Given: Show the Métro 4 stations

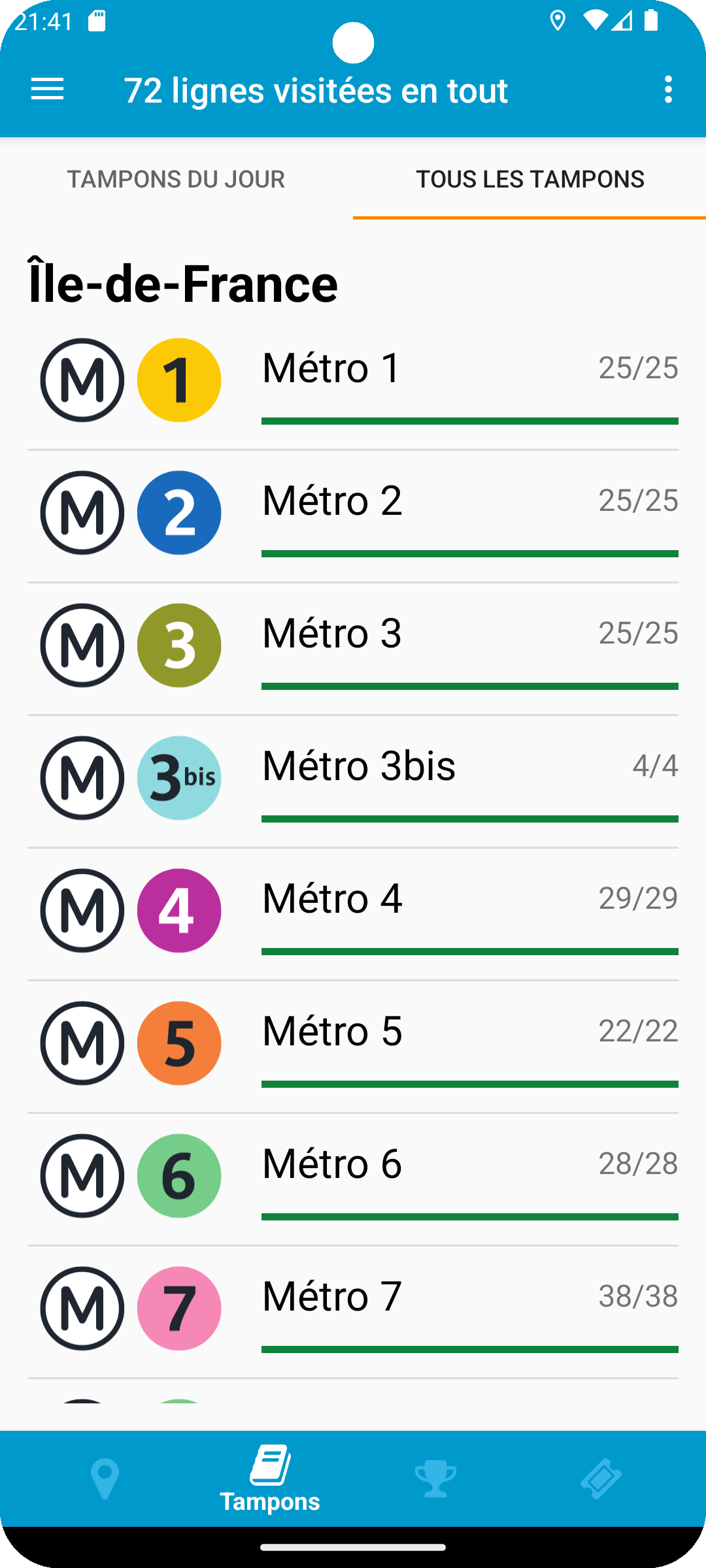Looking at the screenshot, I should 353,912.
